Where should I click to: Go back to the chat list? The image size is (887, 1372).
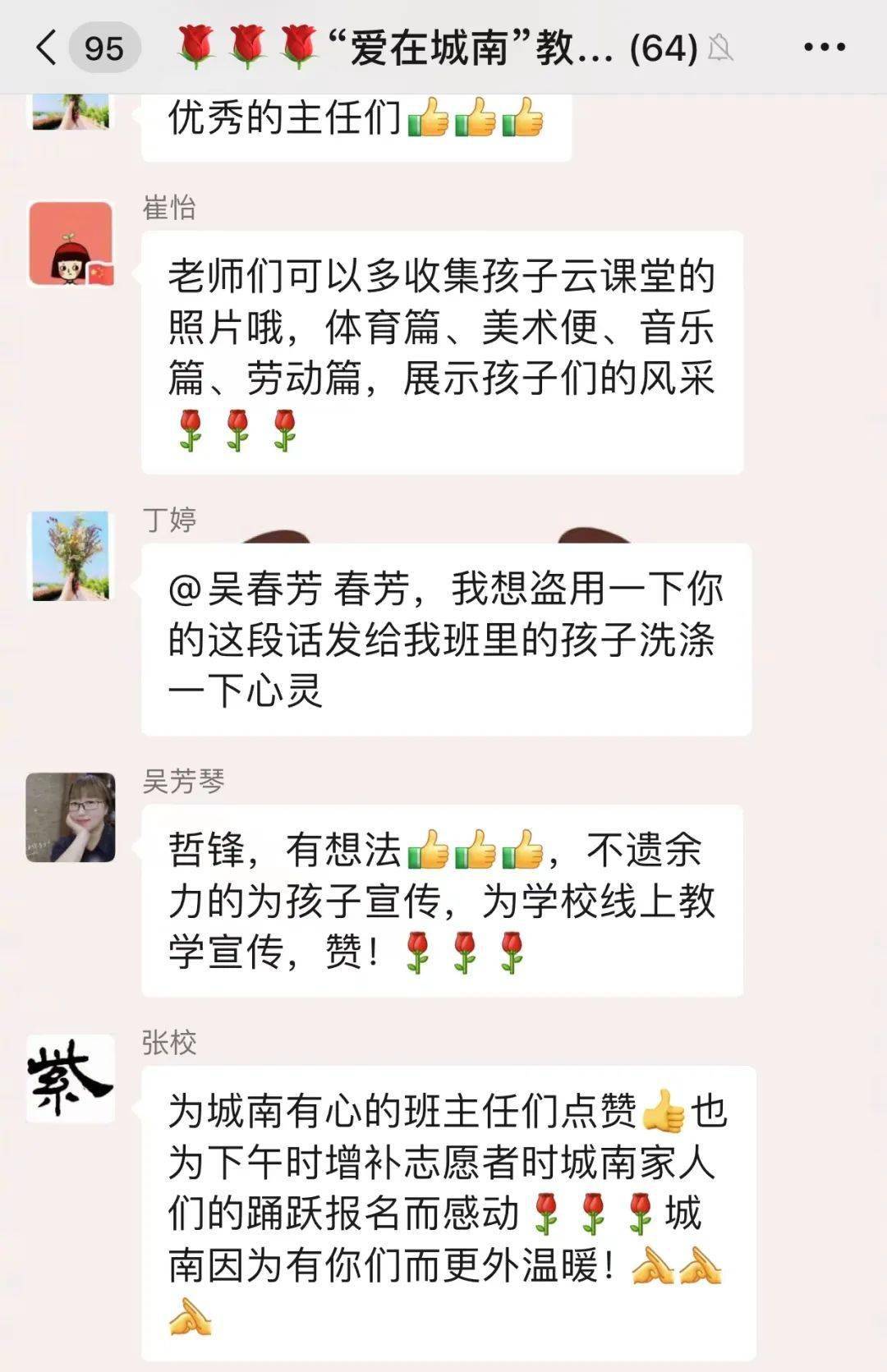coord(47,48)
